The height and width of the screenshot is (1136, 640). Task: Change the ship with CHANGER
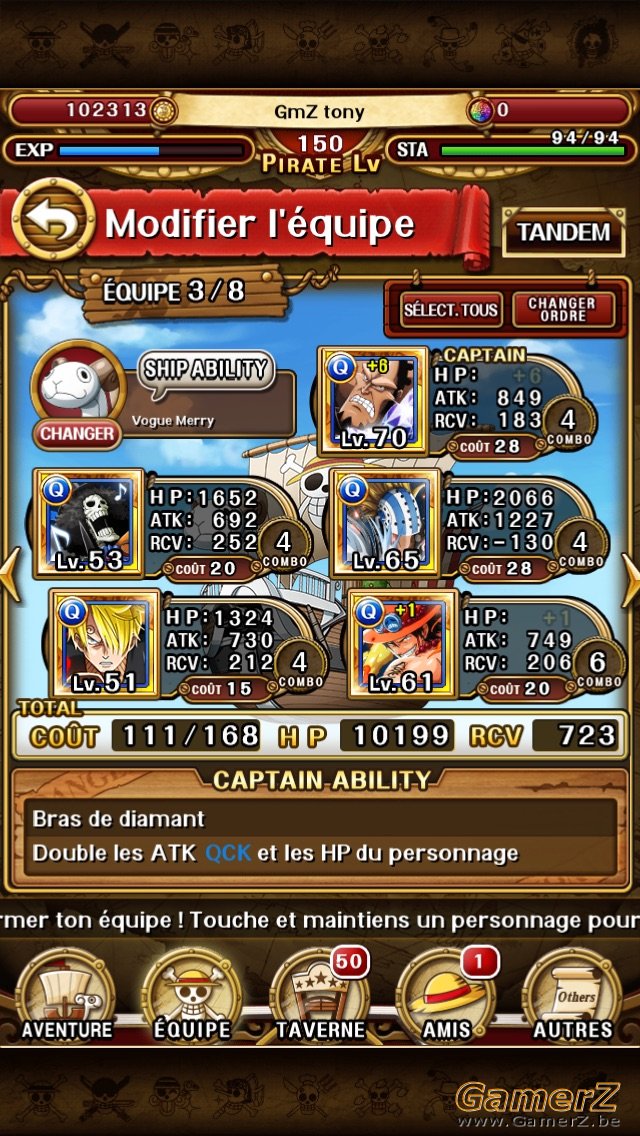[x=76, y=433]
